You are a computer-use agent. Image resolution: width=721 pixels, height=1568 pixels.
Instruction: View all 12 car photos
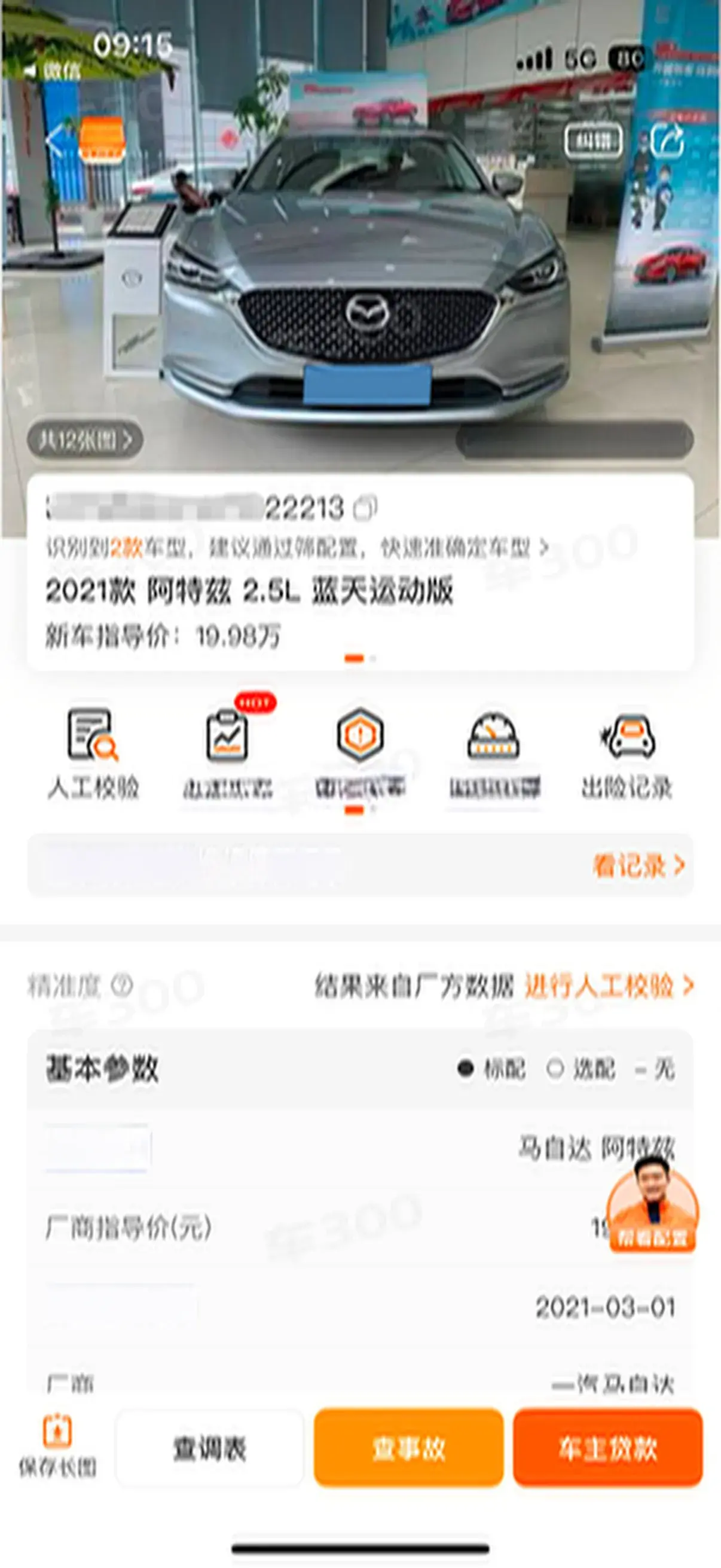(x=84, y=440)
